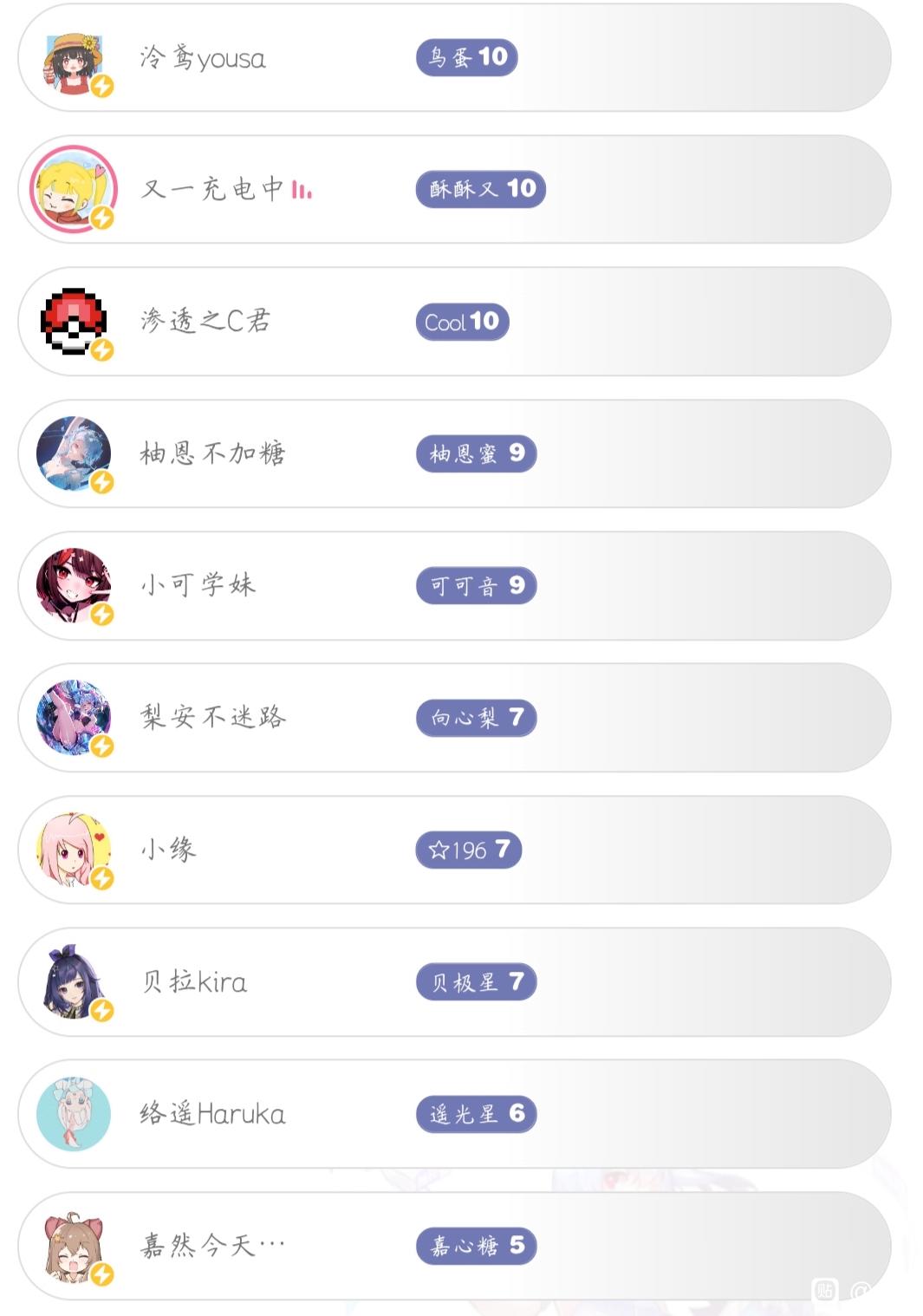The width and height of the screenshot is (923, 1316).
Task: View the 络遥Haruka entry
Action: click(454, 1114)
